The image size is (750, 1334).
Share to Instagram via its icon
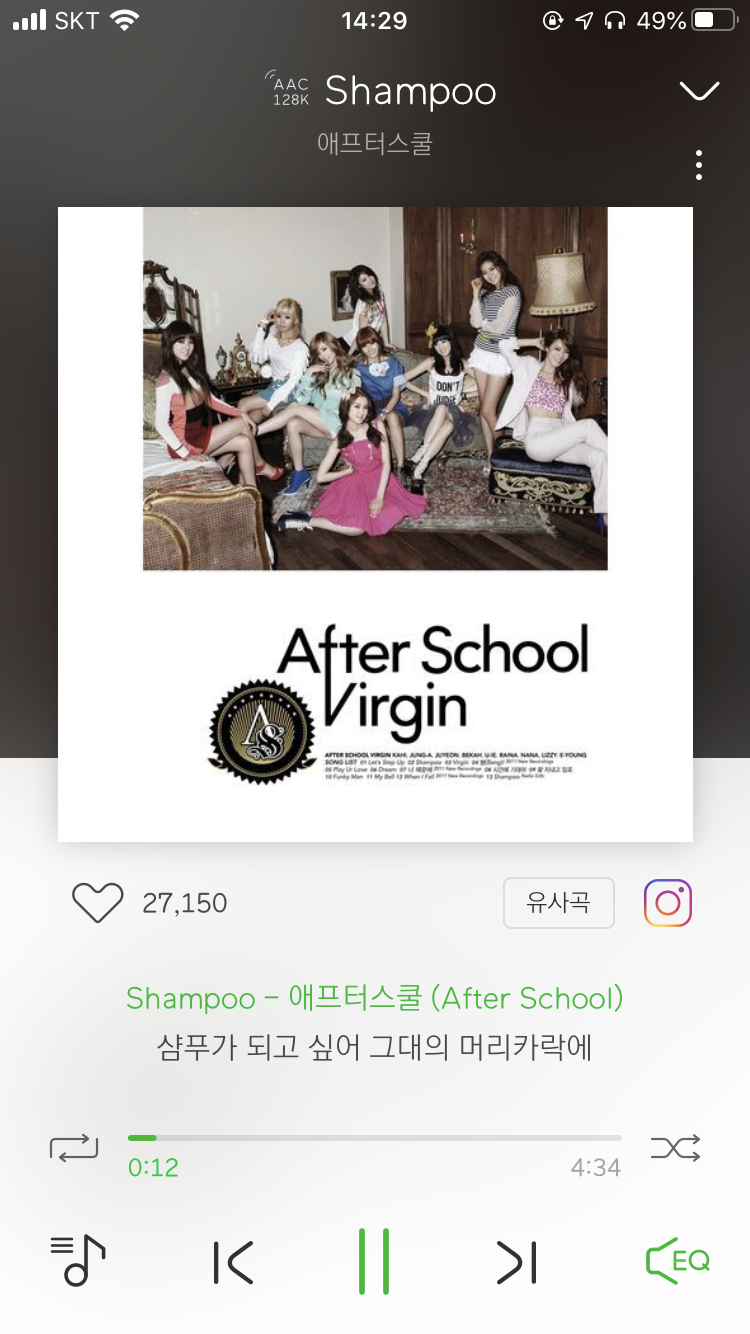click(x=668, y=903)
